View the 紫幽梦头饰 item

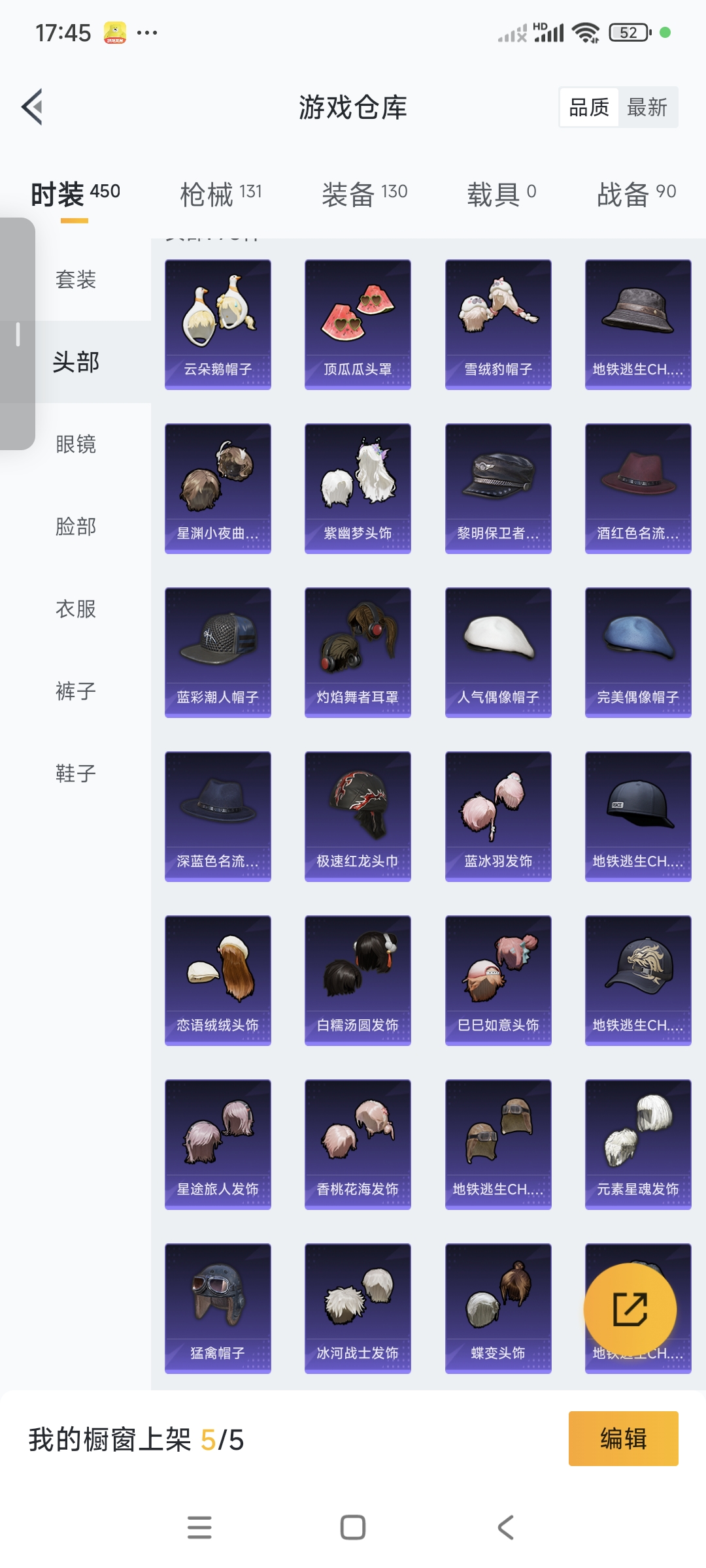[x=358, y=489]
